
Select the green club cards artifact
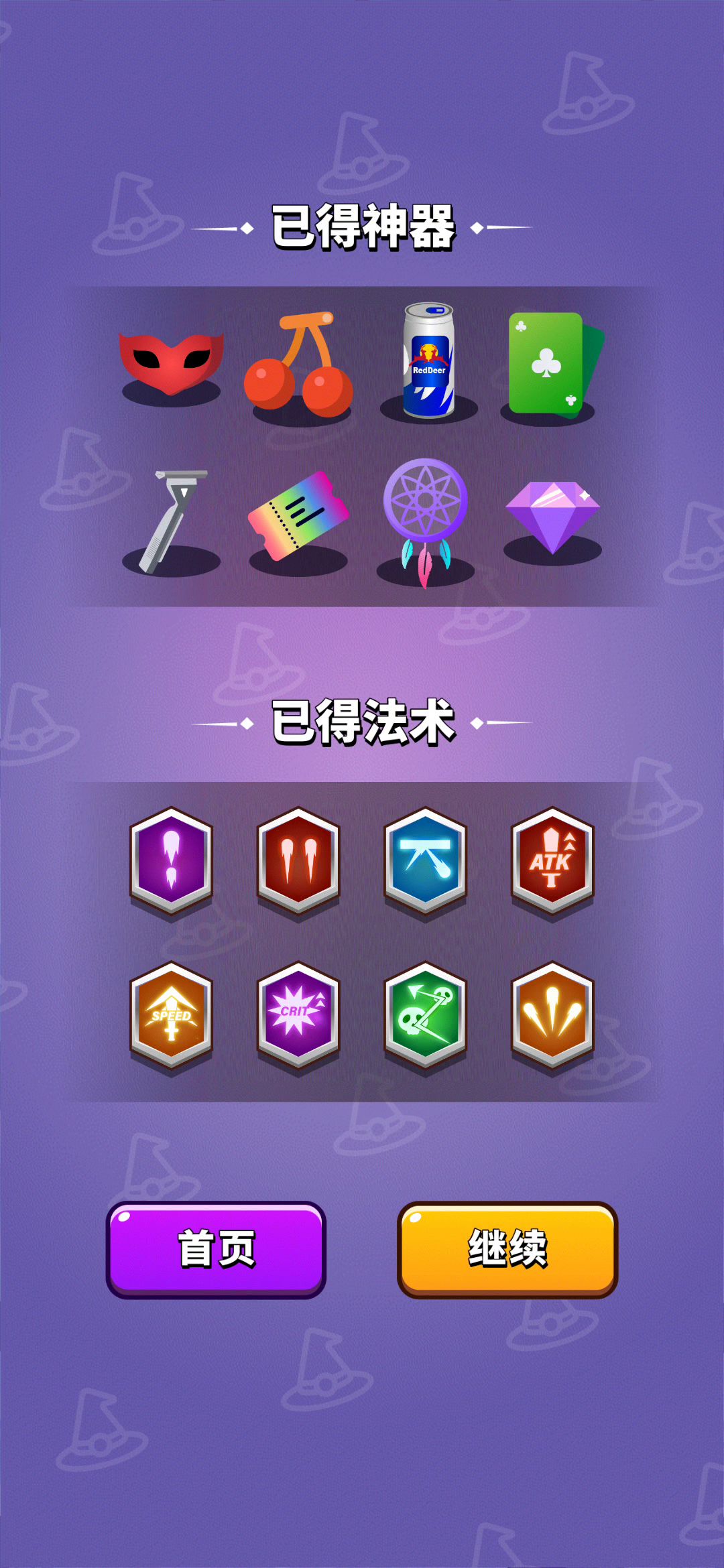click(x=552, y=365)
